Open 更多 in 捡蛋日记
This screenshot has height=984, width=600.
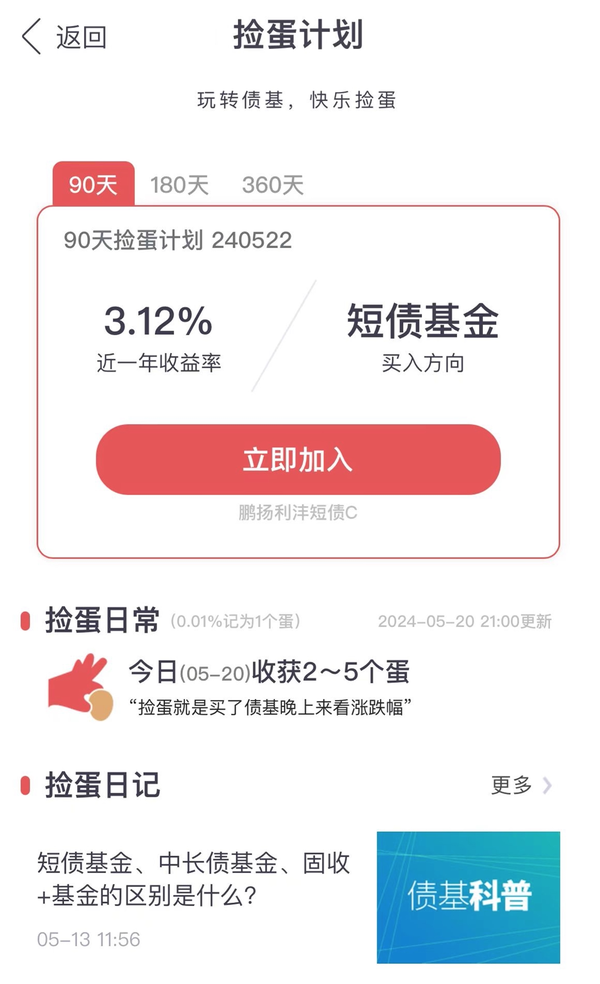[521, 785]
